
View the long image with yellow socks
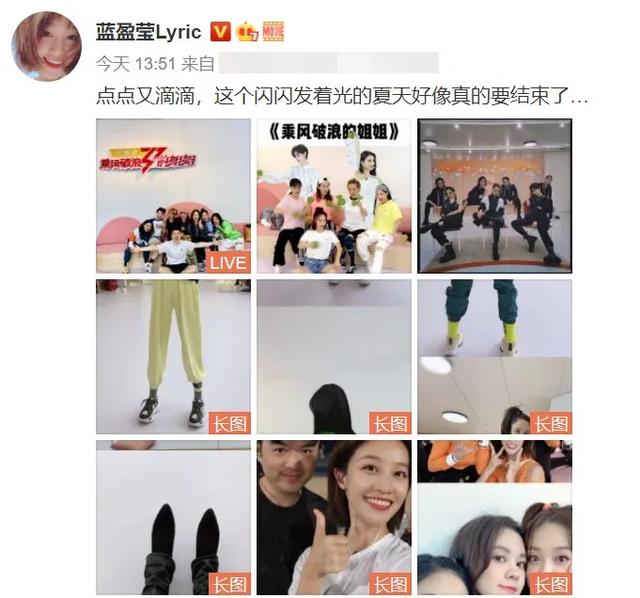pyautogui.click(x=494, y=356)
